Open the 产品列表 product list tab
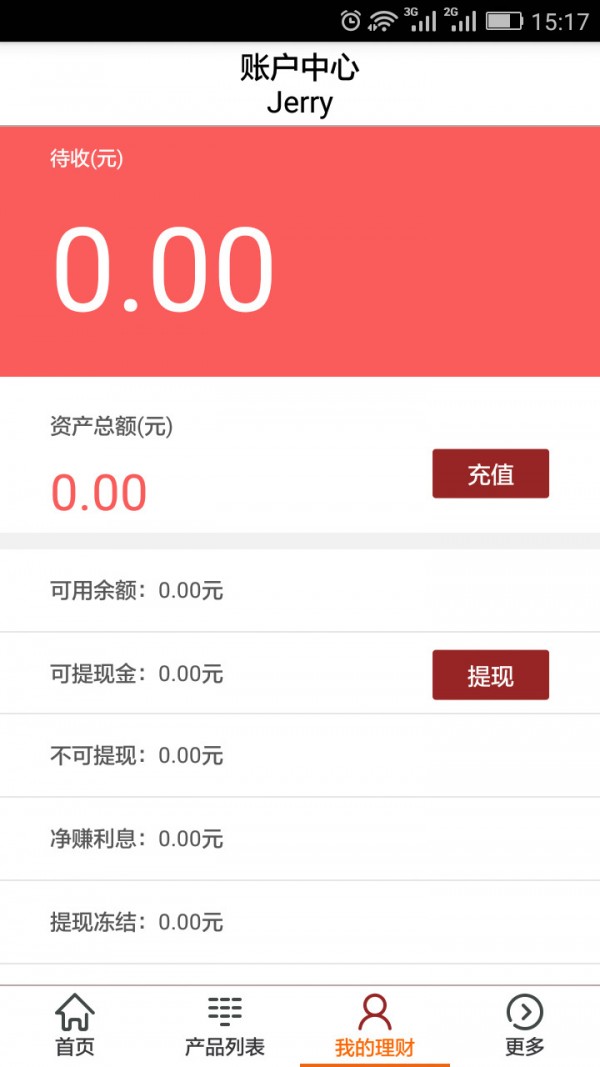Image resolution: width=600 pixels, height=1067 pixels. pos(225,1026)
